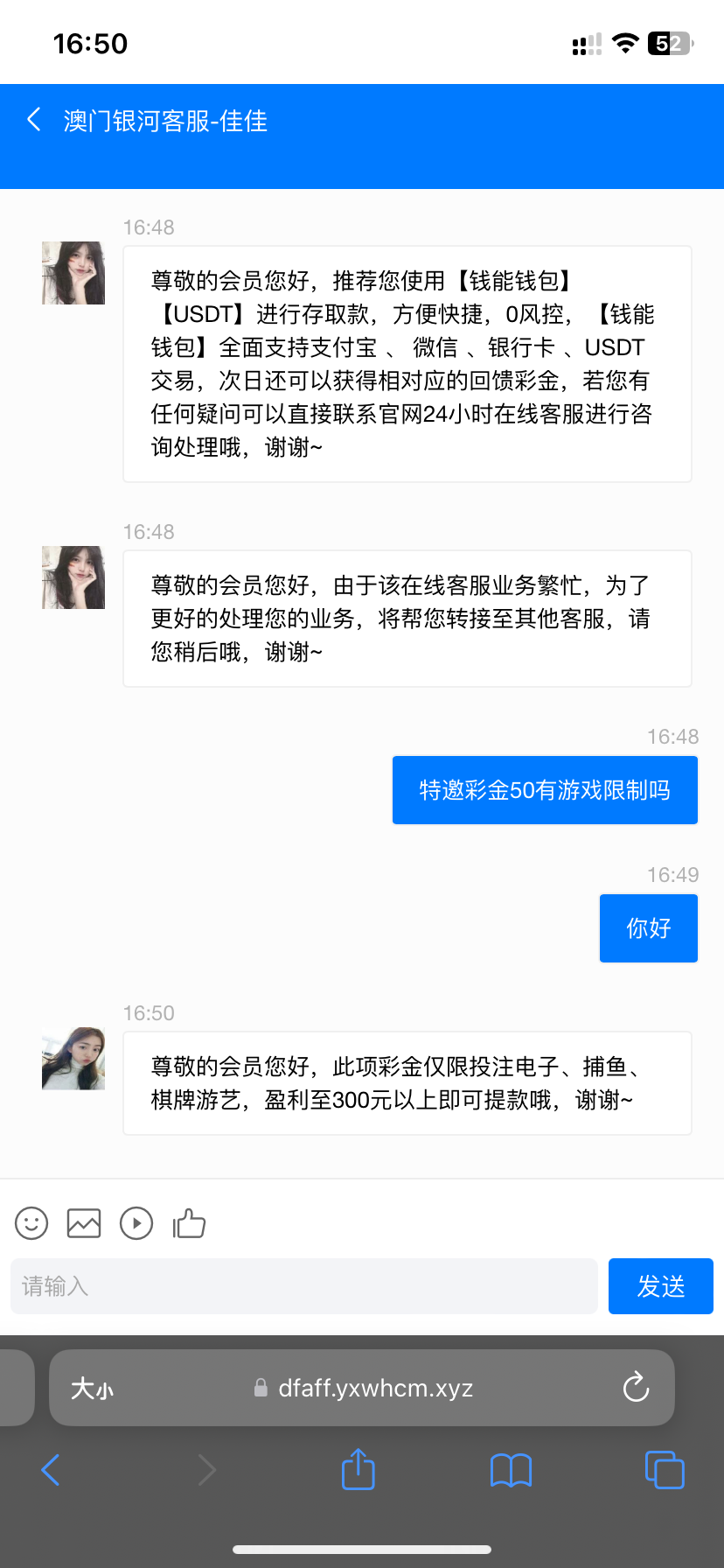The width and height of the screenshot is (724, 1568).
Task: Share this page from Safari toolbar
Action: 358,1469
